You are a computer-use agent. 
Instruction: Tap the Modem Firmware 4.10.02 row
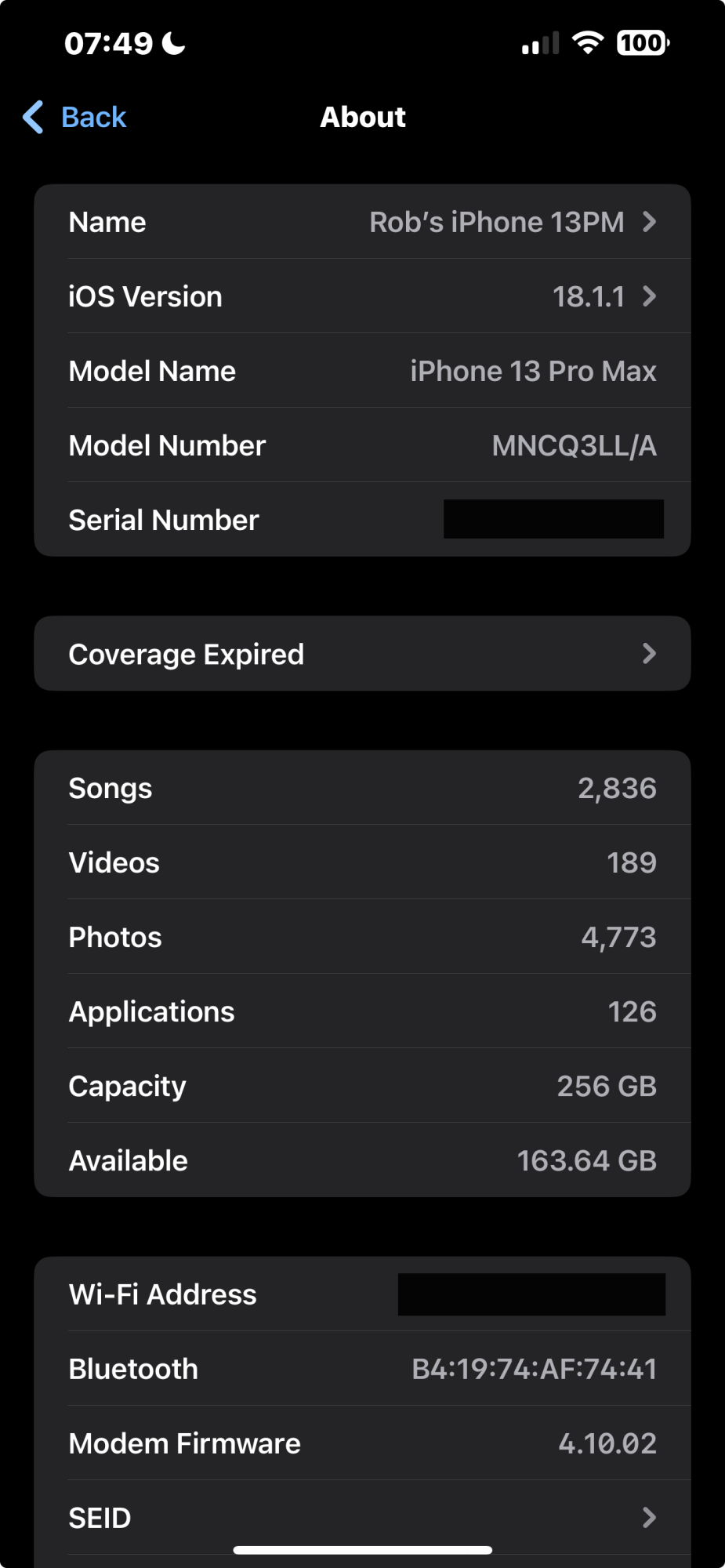click(362, 1443)
